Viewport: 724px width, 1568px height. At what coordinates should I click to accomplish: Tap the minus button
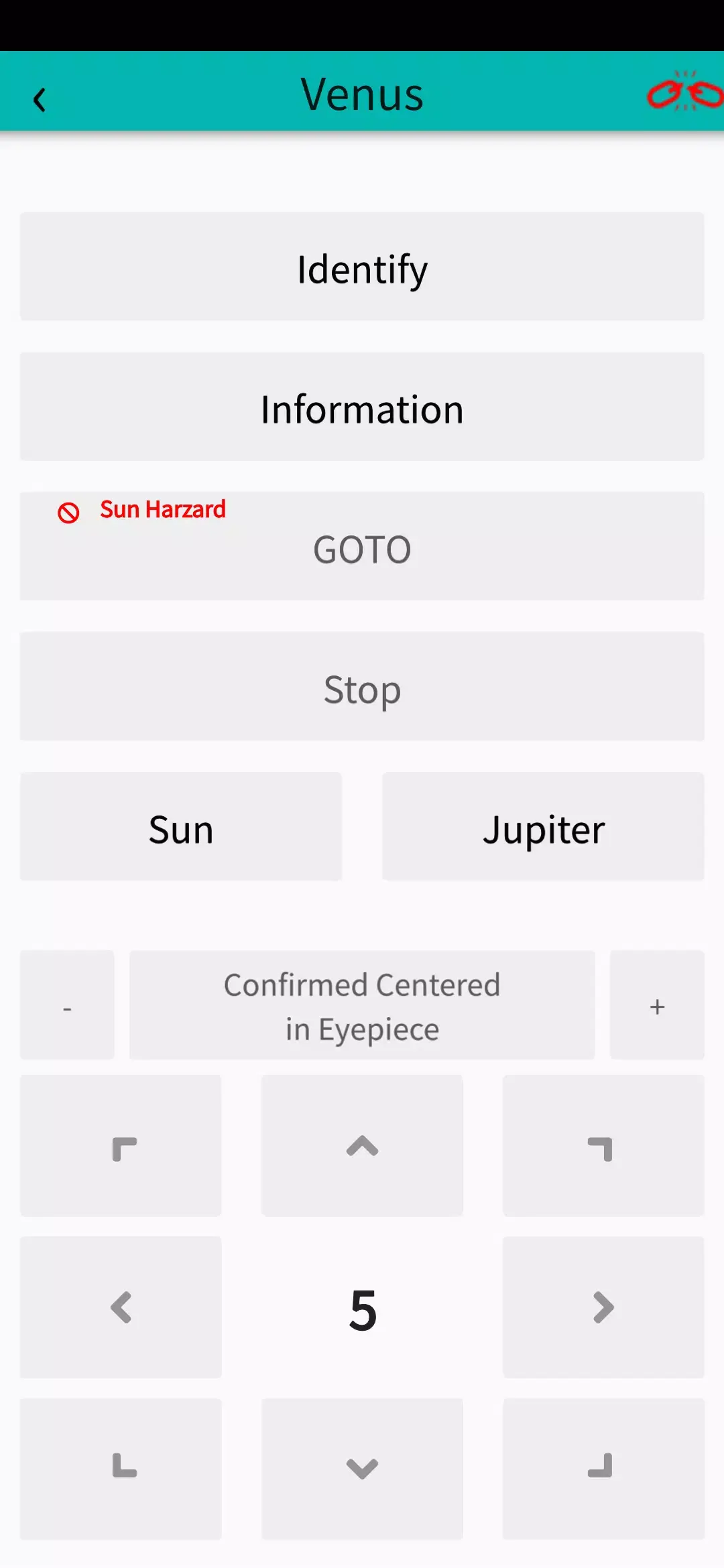pos(67,1005)
